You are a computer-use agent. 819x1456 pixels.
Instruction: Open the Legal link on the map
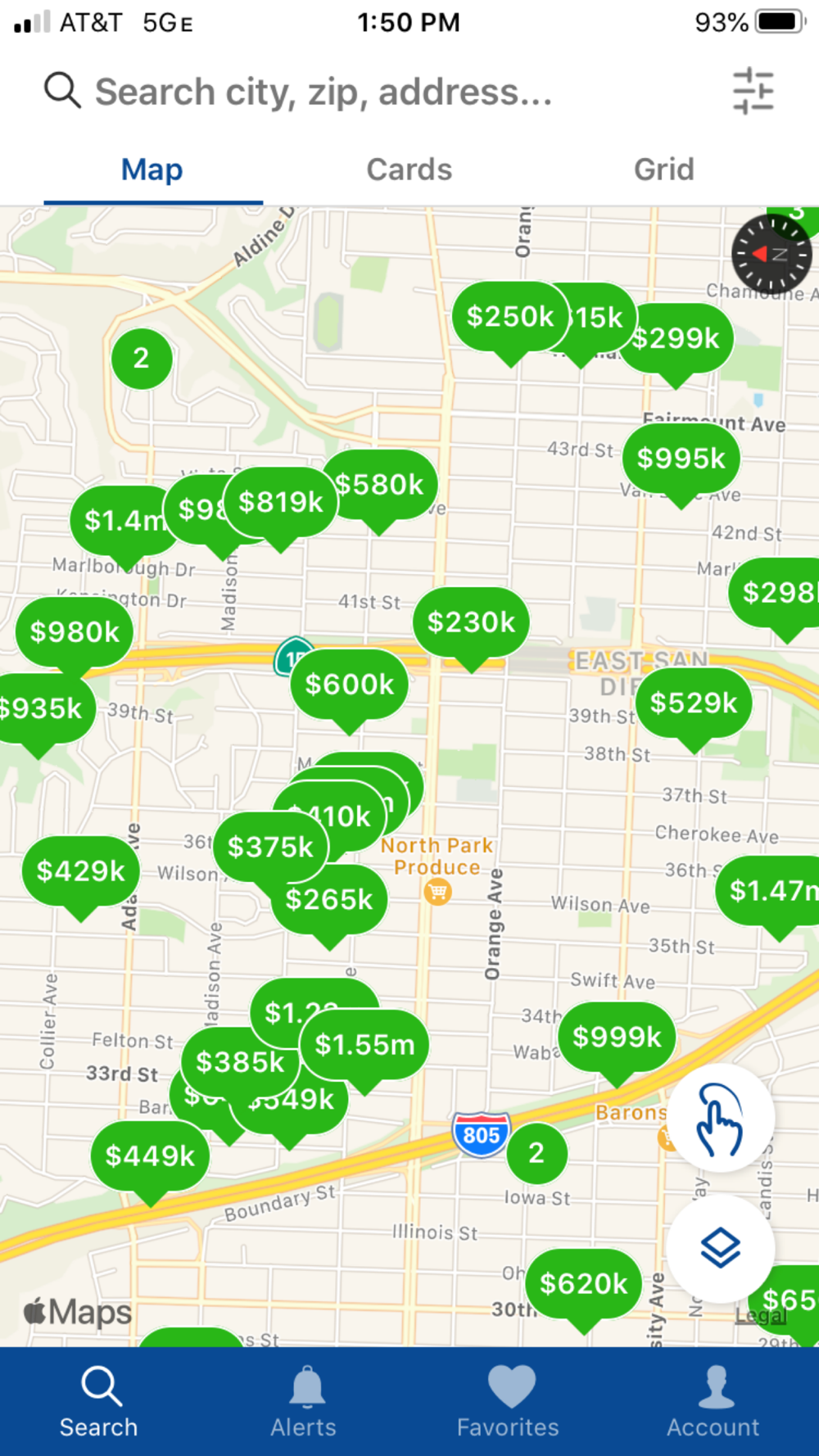pos(760,1316)
